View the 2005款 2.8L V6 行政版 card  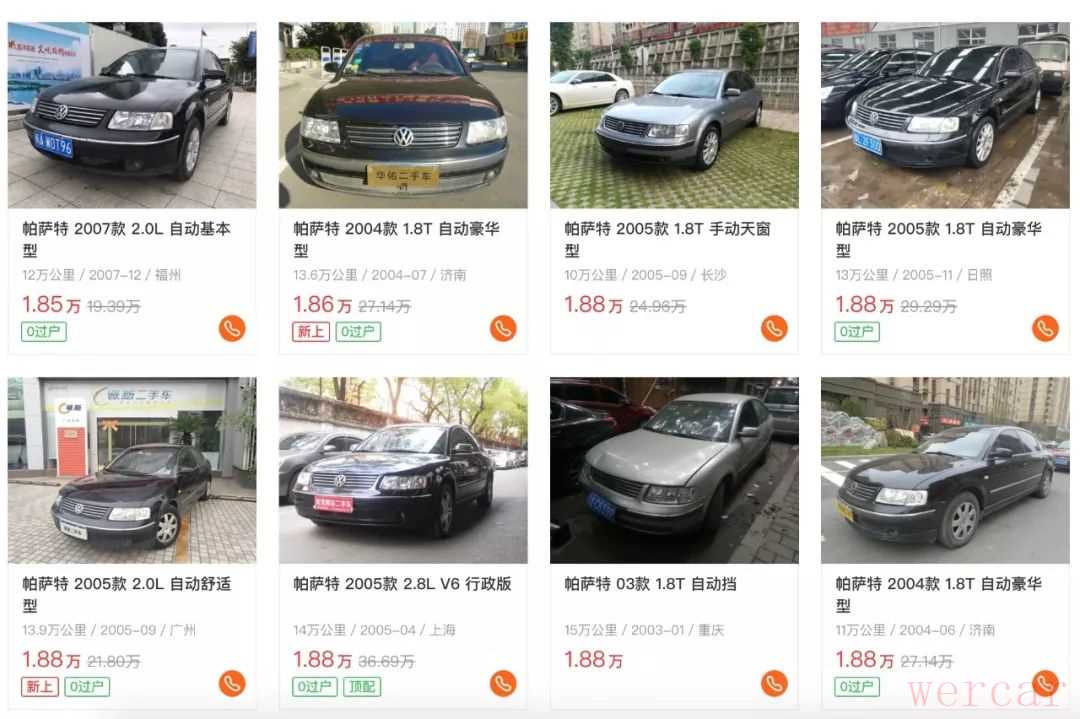[x=402, y=584]
